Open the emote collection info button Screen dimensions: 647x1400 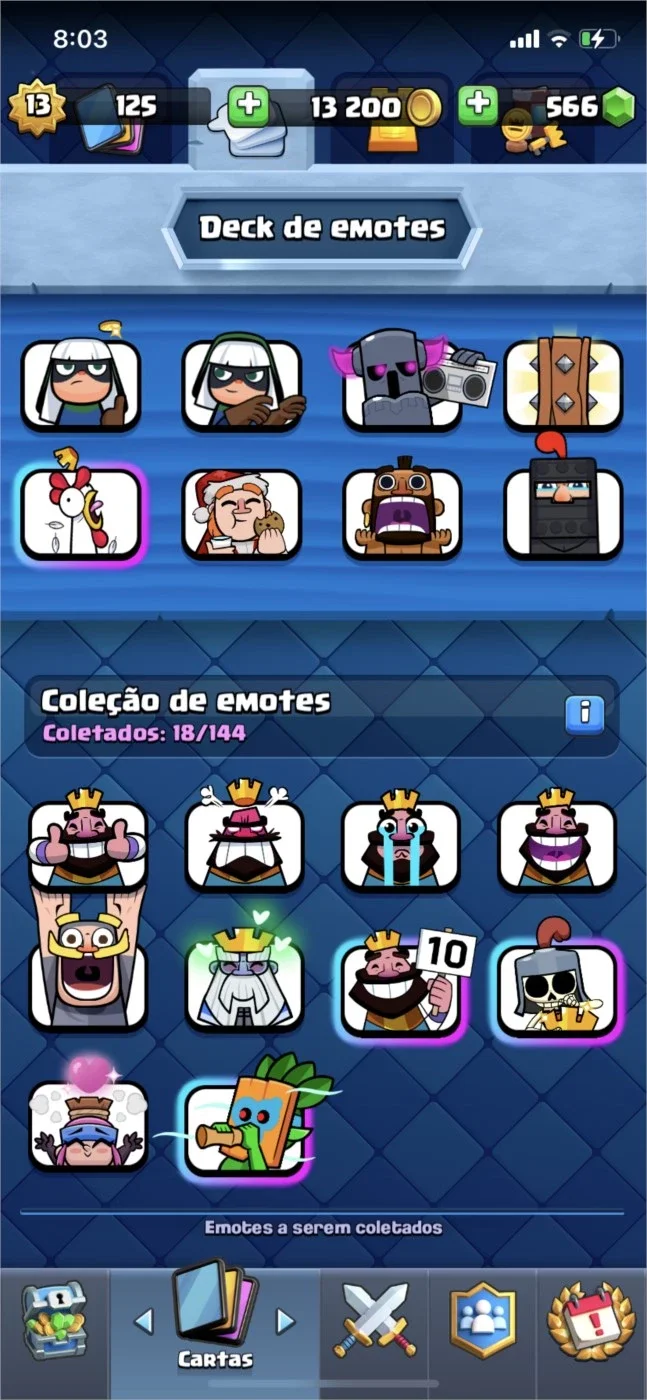(584, 715)
